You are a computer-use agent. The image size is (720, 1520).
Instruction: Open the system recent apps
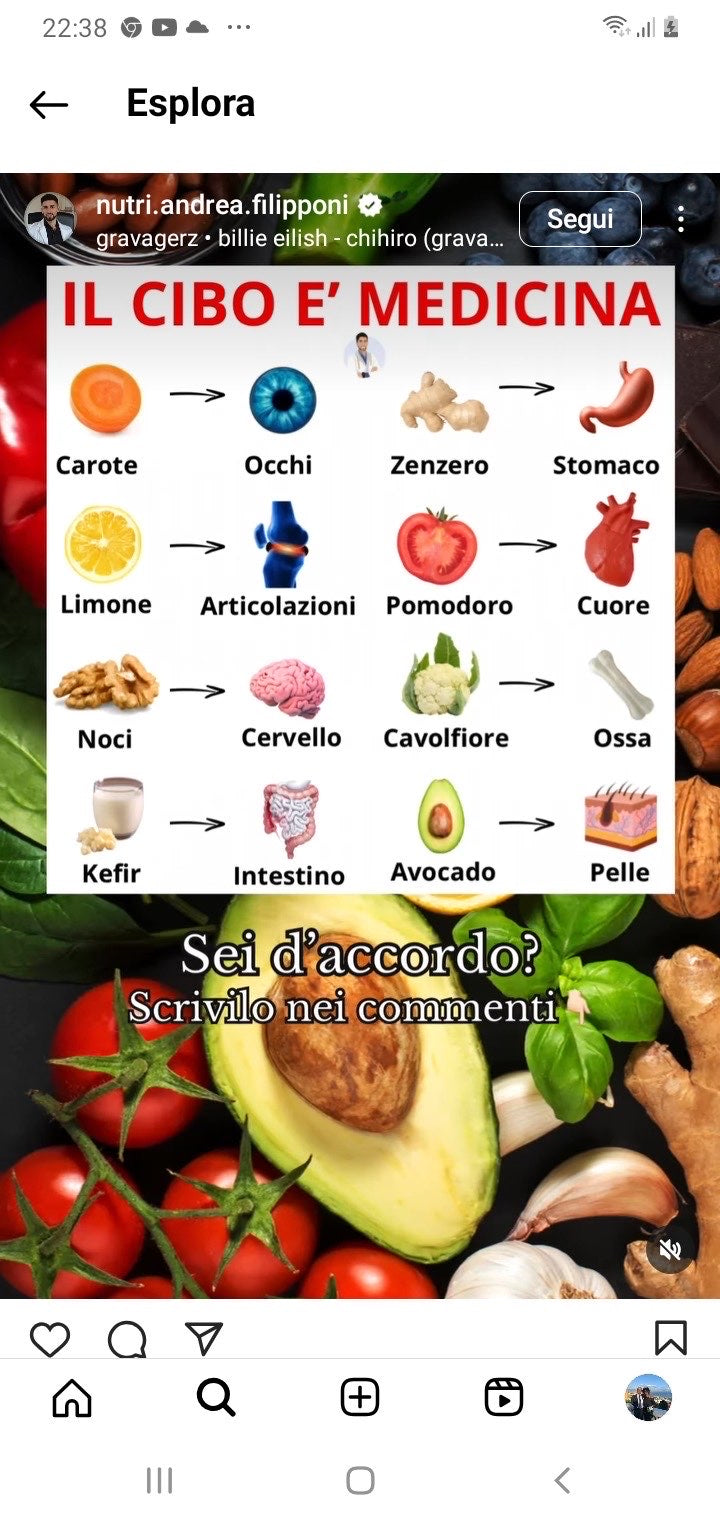[159, 1480]
